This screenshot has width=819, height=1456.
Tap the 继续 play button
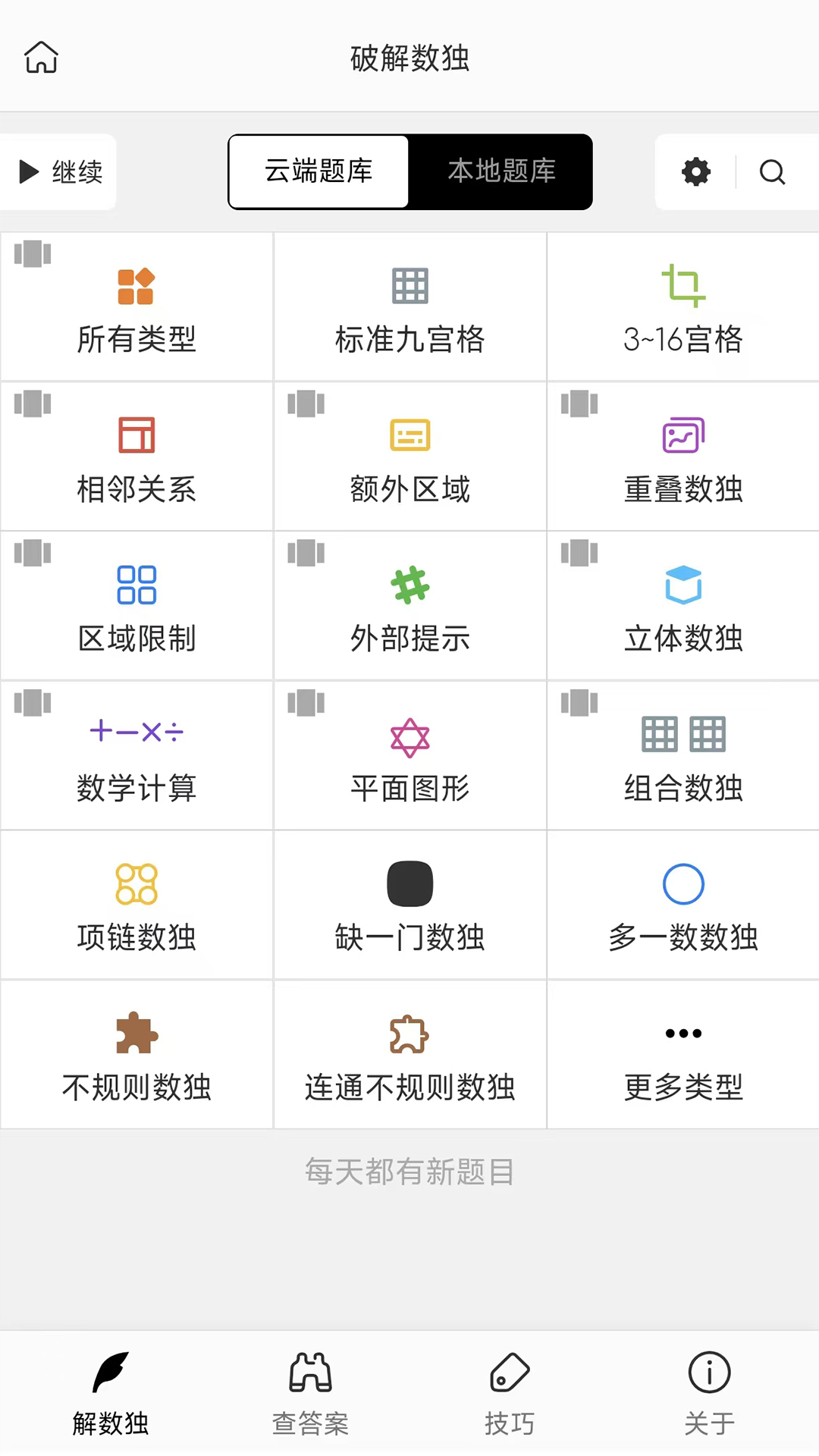[57, 171]
